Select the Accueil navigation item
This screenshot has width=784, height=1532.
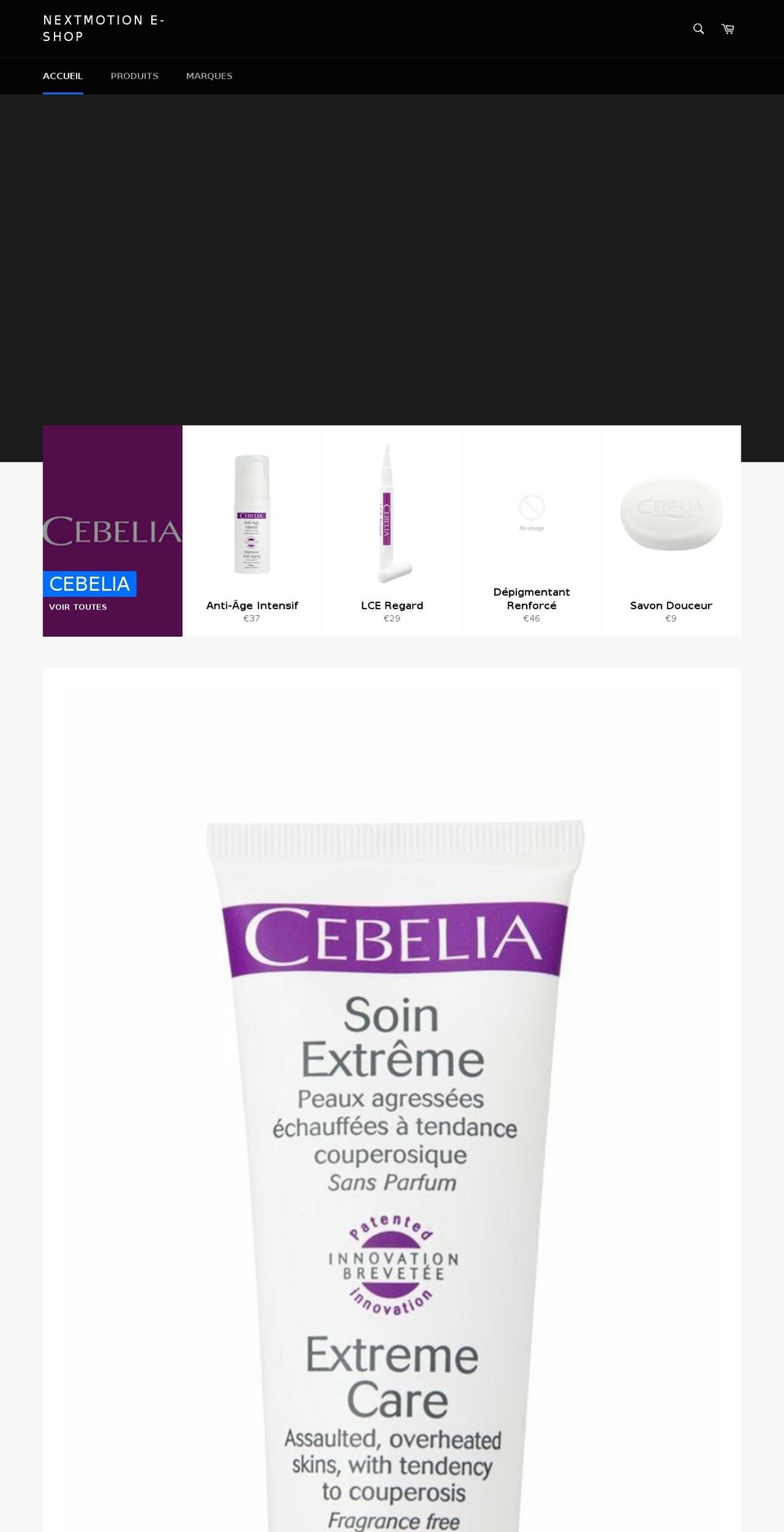coord(63,76)
